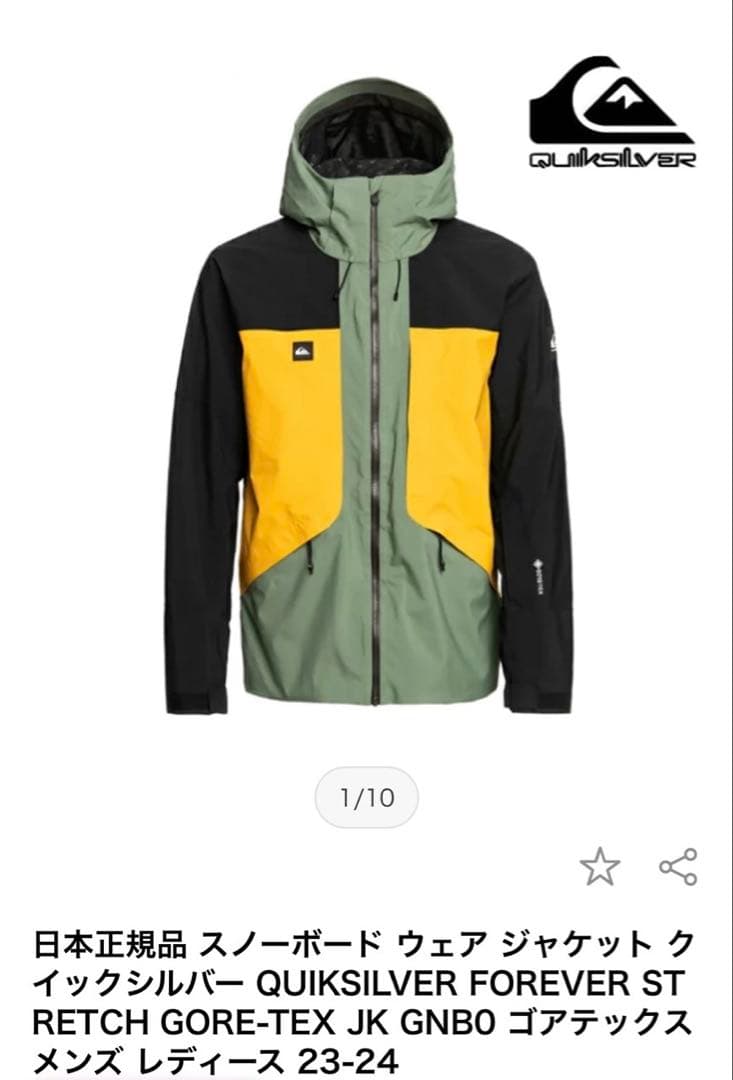The image size is (733, 1080).
Task: Click the QUIKSILVER wordmark text logo
Action: 613,160
